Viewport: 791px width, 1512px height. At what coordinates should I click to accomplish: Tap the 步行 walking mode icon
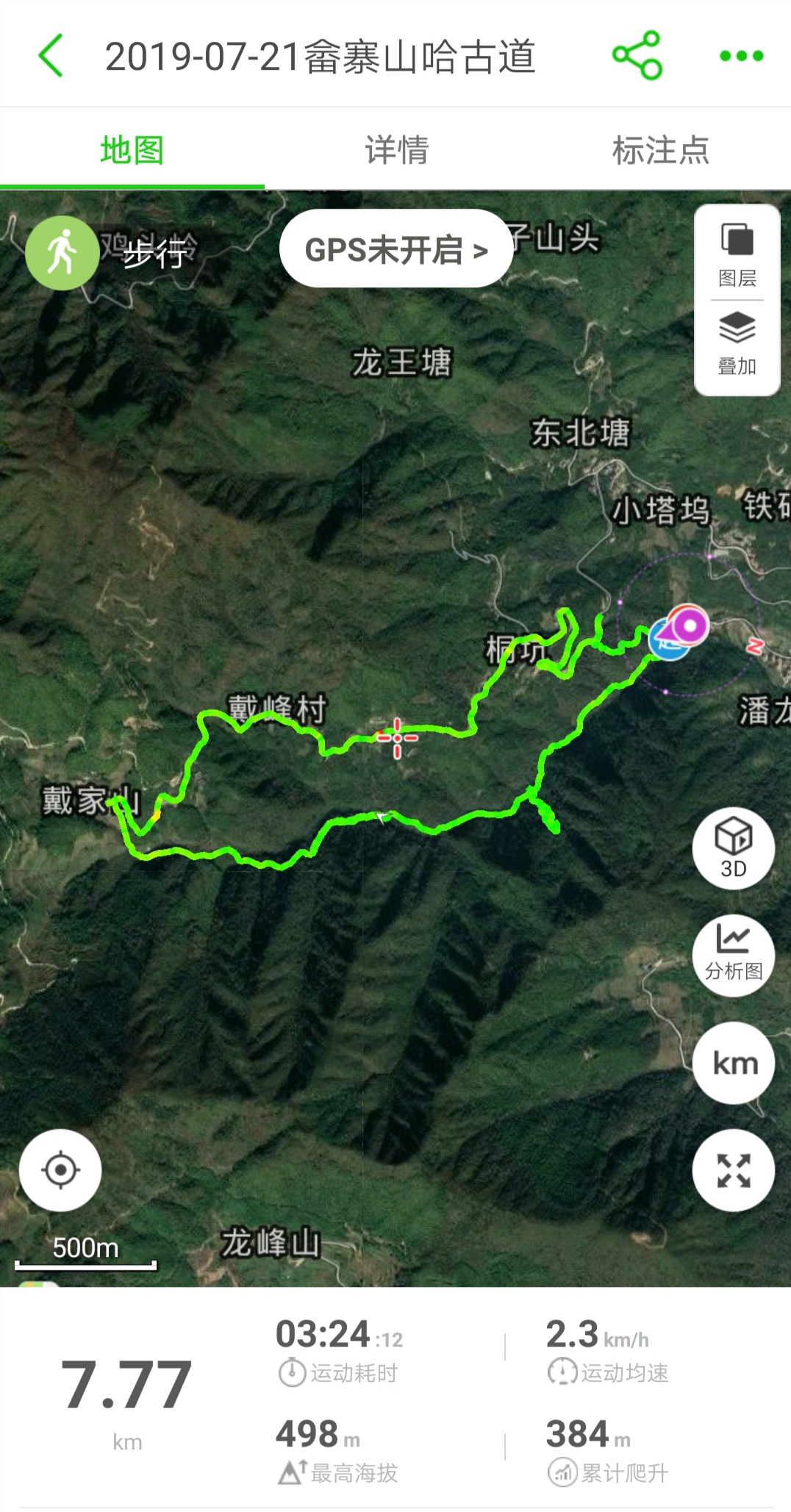(62, 253)
